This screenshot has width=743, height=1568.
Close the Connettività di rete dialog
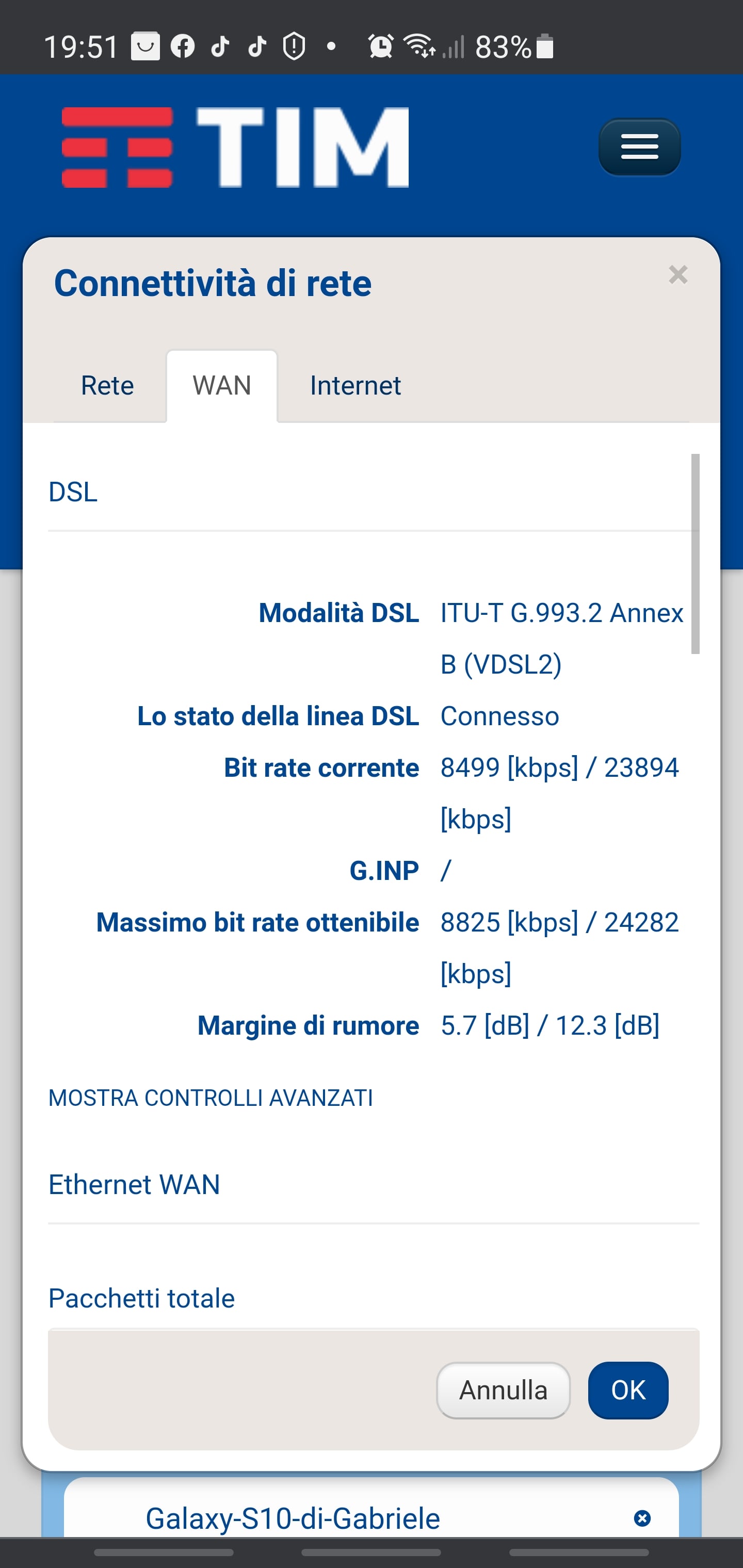(x=678, y=275)
